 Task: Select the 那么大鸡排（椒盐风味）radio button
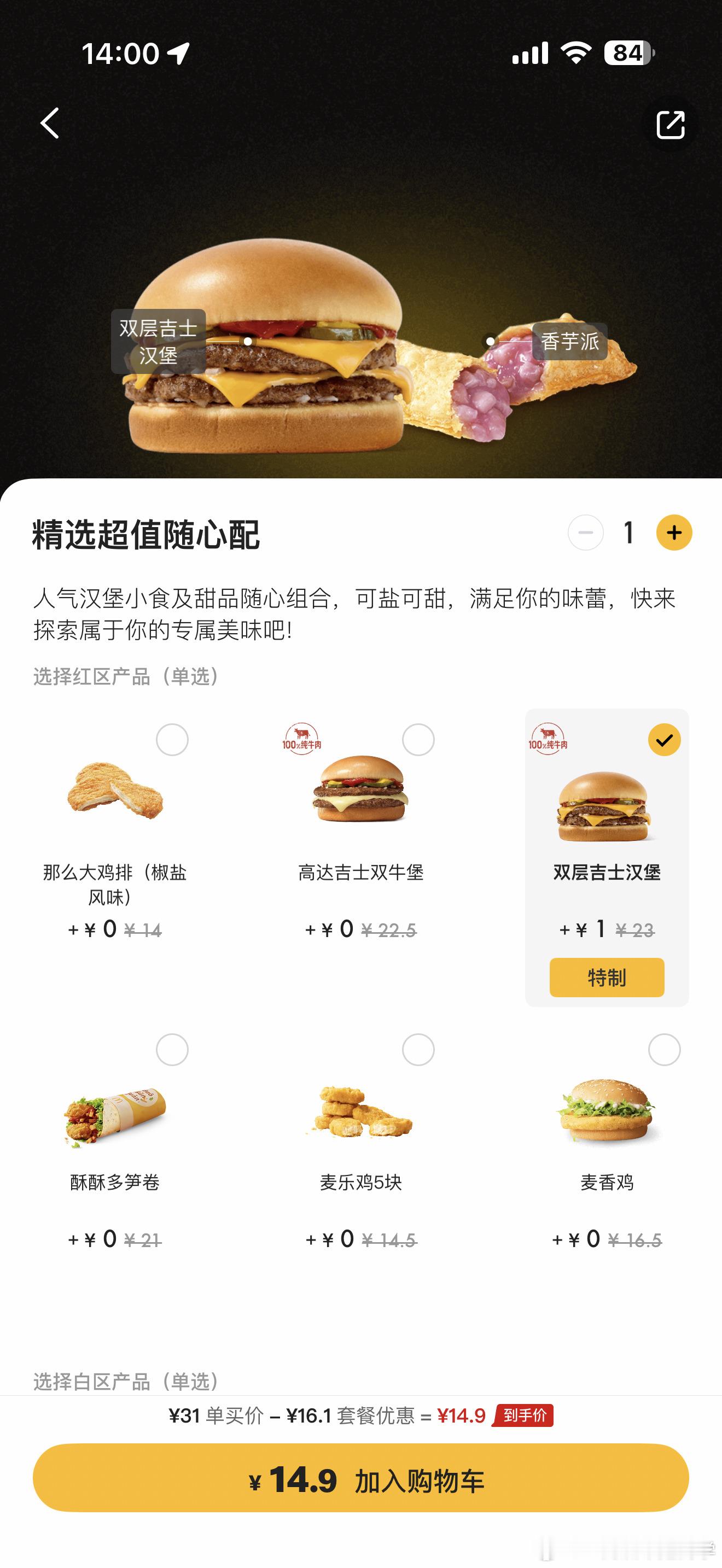pos(173,740)
